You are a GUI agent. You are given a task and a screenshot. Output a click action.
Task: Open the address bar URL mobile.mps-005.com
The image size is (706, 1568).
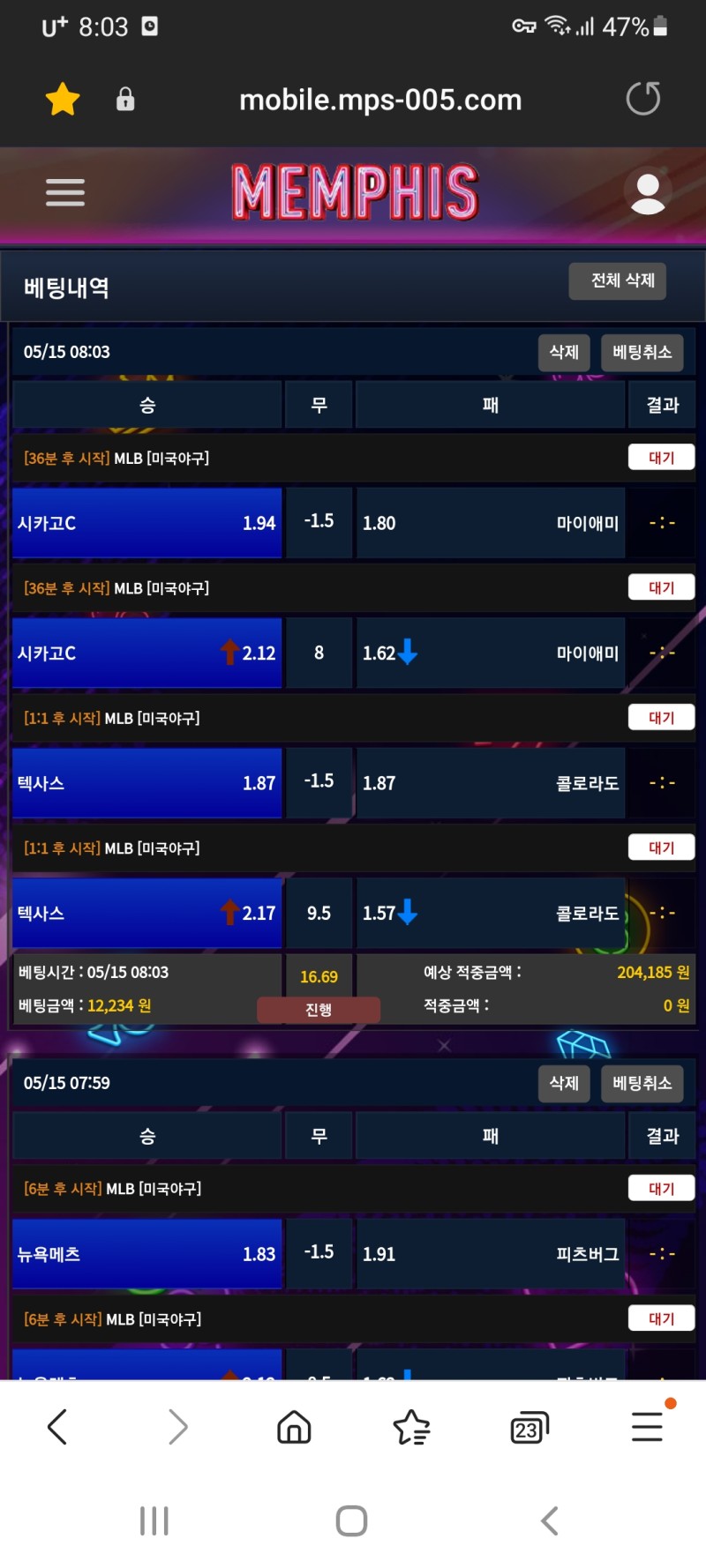click(x=380, y=100)
